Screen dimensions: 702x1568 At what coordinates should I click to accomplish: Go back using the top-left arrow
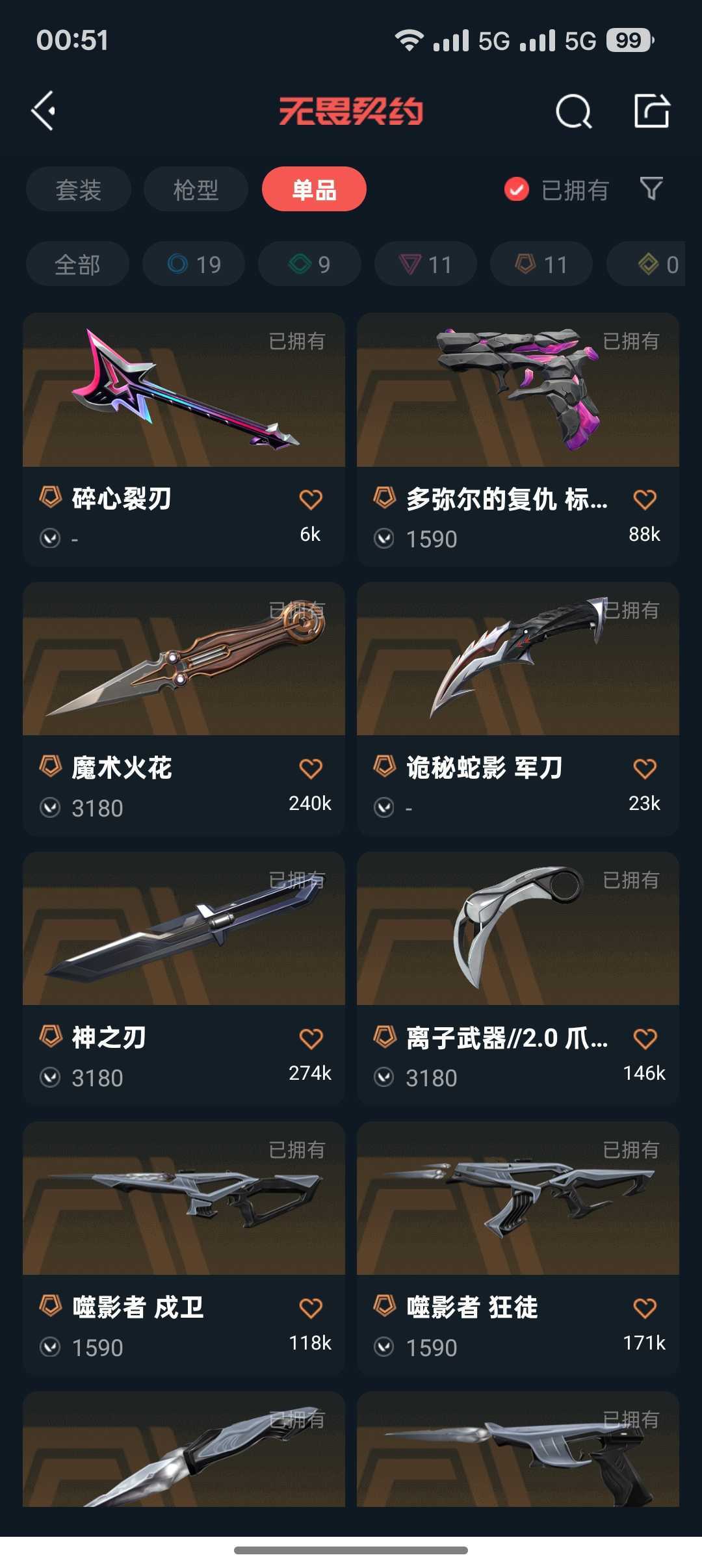44,111
